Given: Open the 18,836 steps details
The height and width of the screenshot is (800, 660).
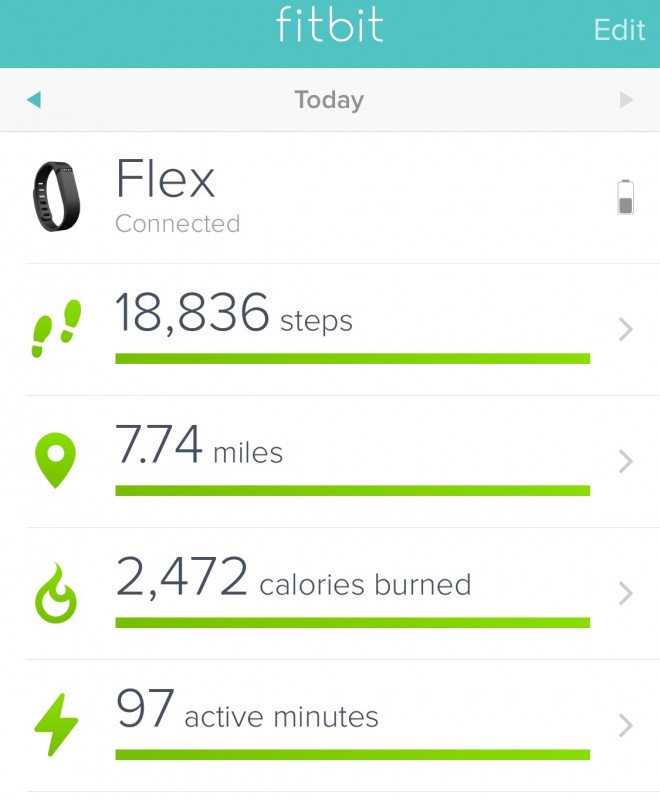Looking at the screenshot, I should (330, 329).
